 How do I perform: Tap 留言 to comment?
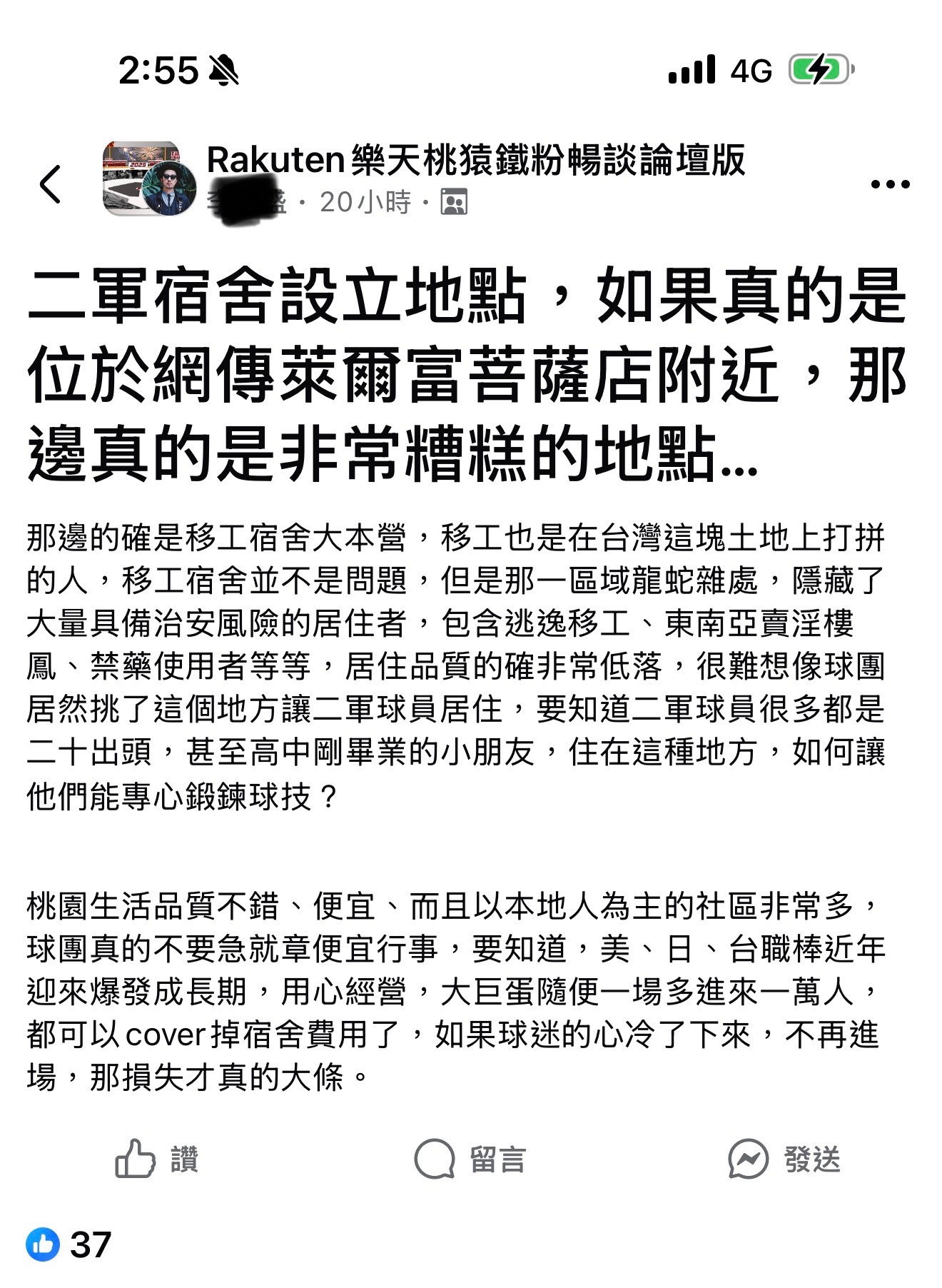coord(470,1159)
